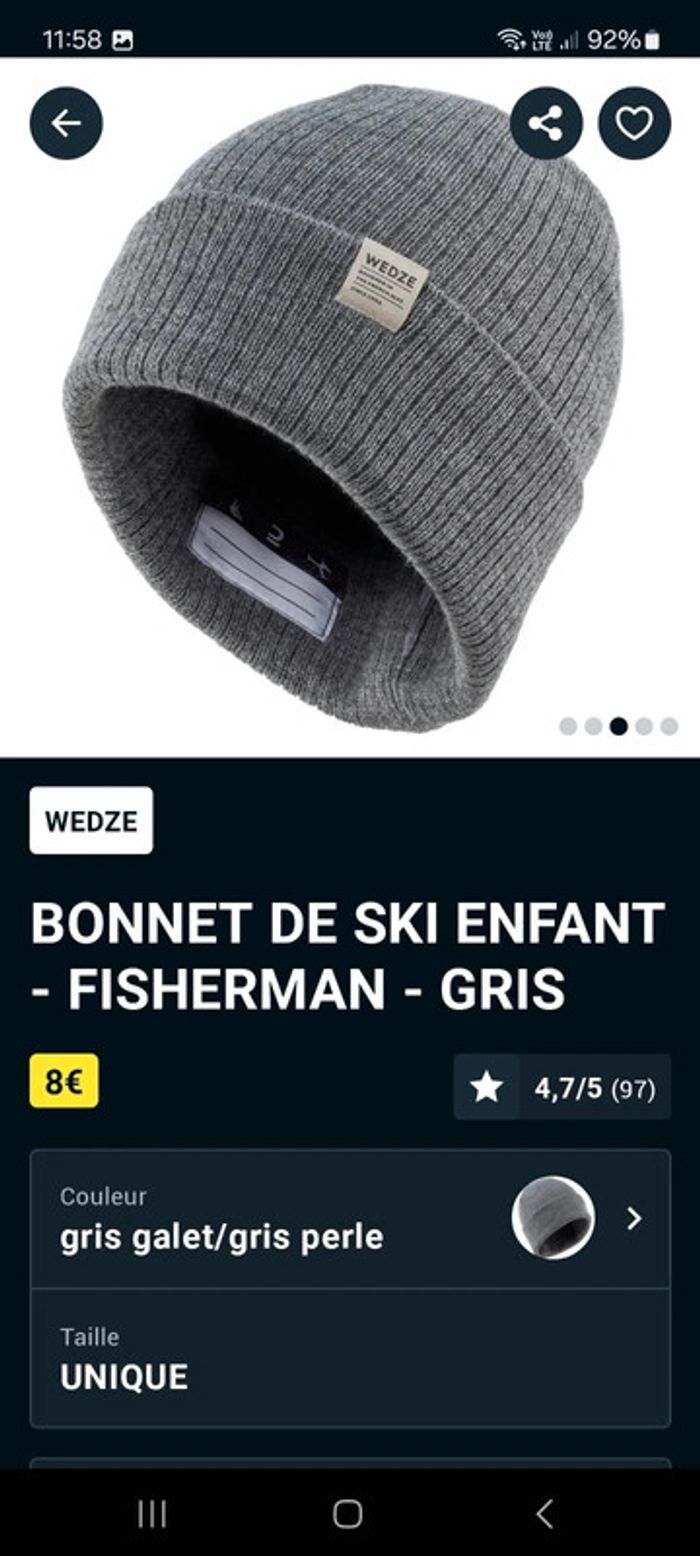Add the beanie to favorites
Screen dimensions: 700x1556
click(634, 123)
